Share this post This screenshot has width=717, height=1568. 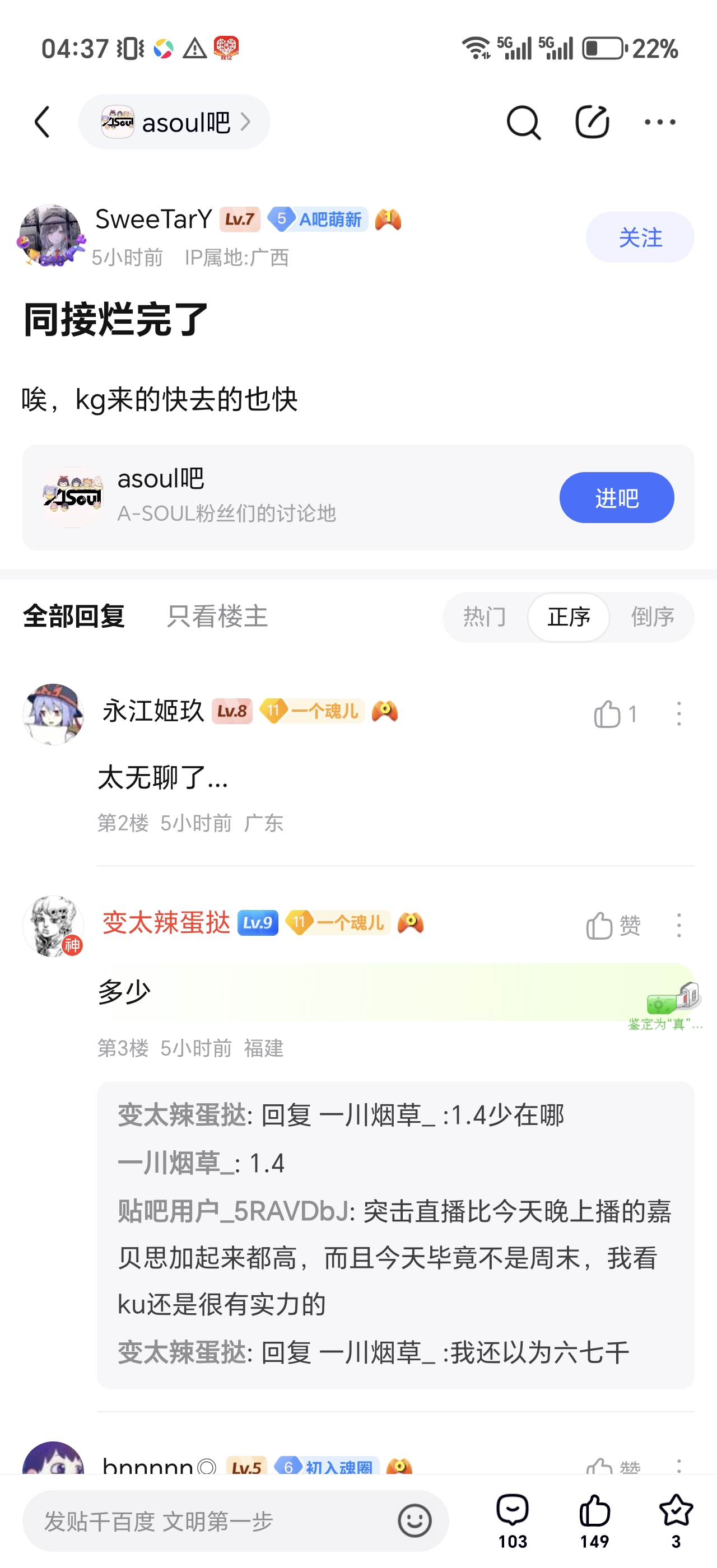(x=592, y=122)
